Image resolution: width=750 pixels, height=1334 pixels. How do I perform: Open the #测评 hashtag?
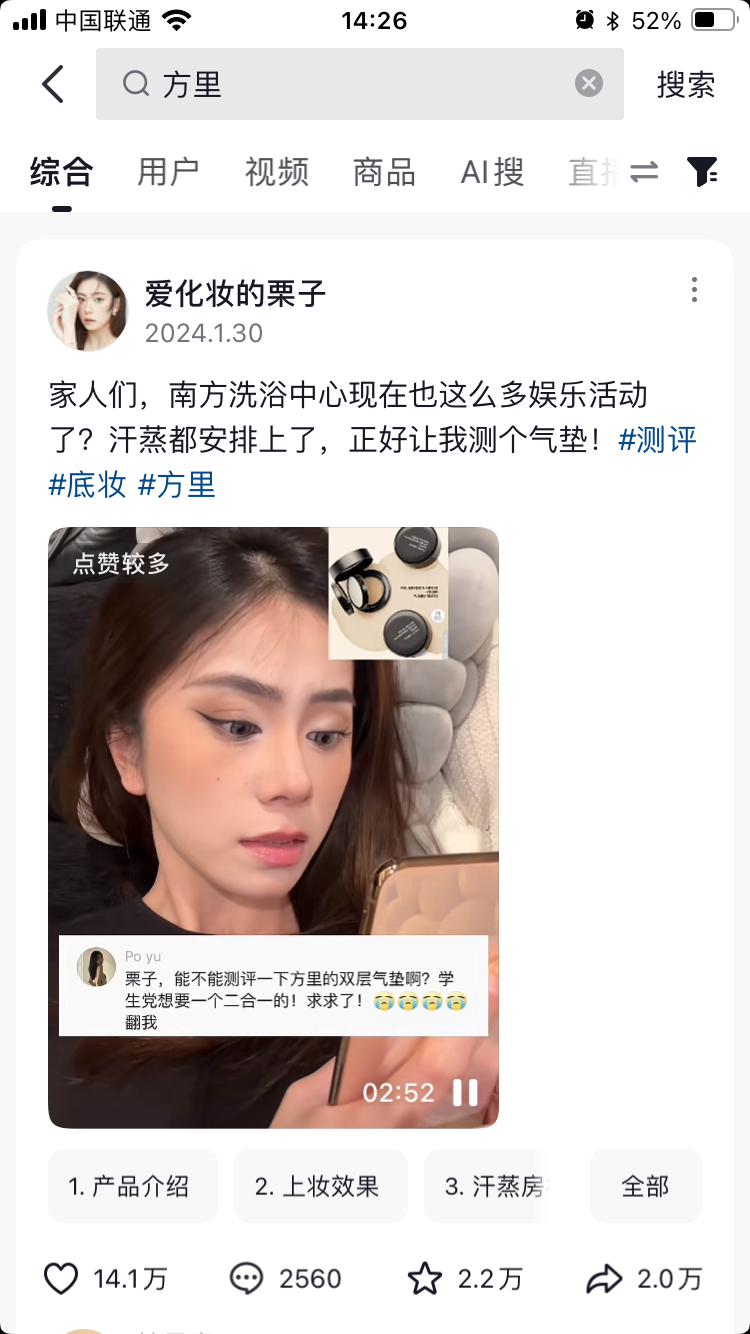657,440
